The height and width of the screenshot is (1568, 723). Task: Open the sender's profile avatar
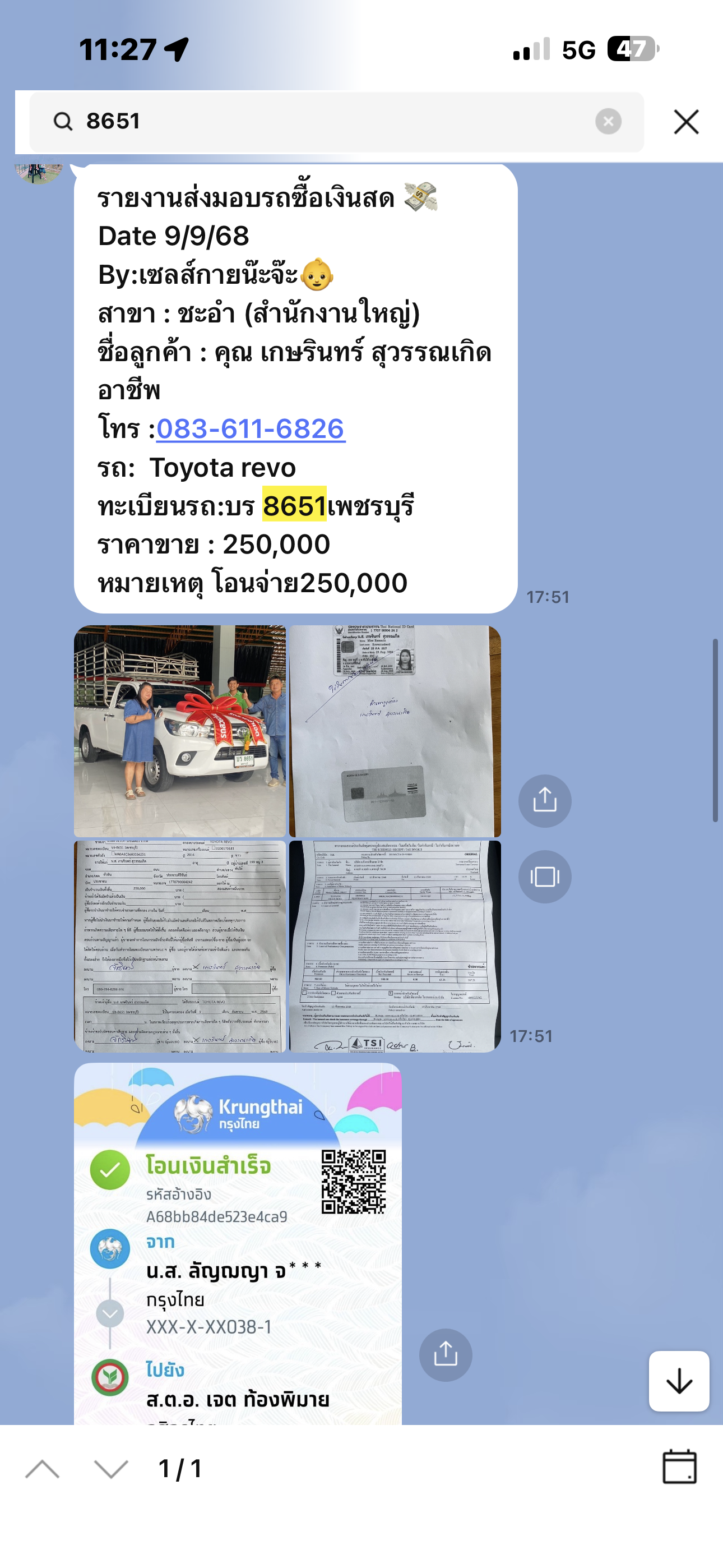[x=38, y=172]
